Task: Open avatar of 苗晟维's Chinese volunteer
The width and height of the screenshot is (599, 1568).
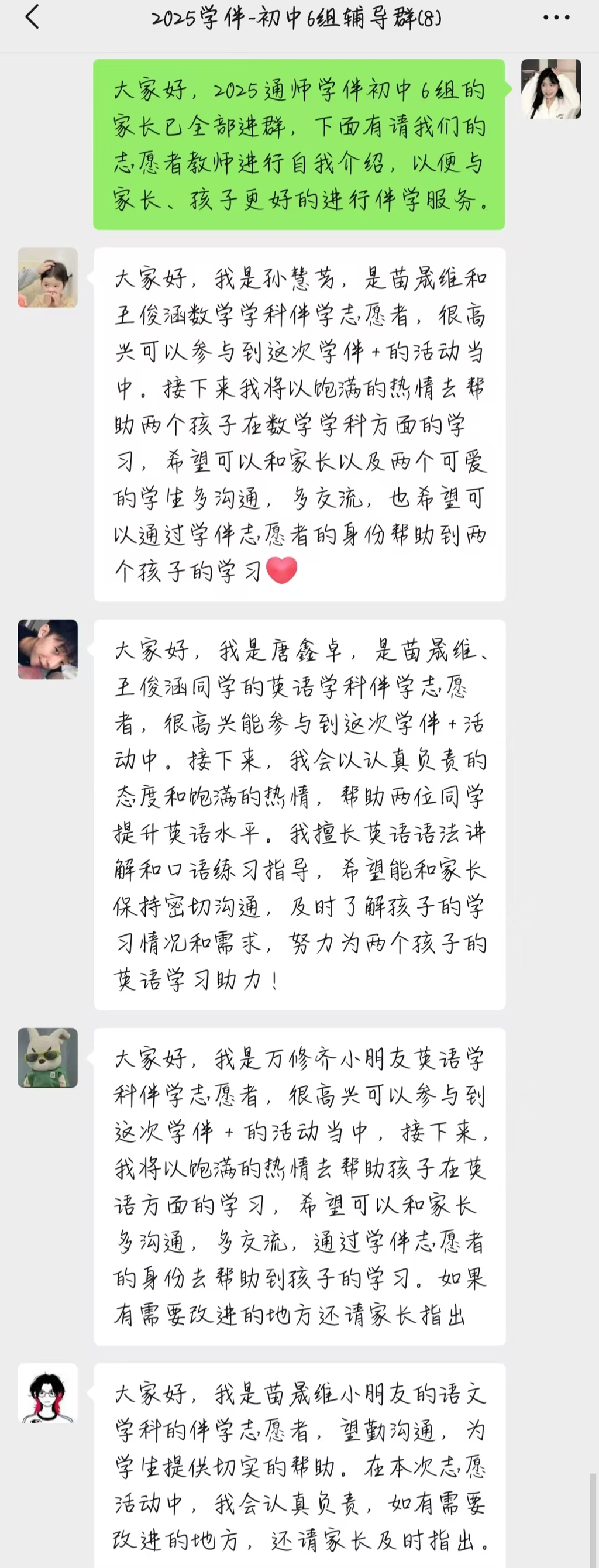Action: pyautogui.click(x=47, y=1393)
